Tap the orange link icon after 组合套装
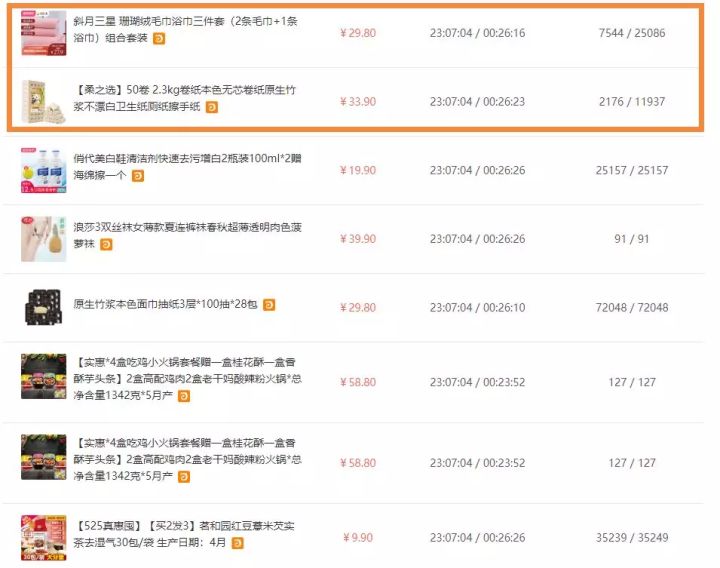This screenshot has height=568, width=720. point(159,39)
